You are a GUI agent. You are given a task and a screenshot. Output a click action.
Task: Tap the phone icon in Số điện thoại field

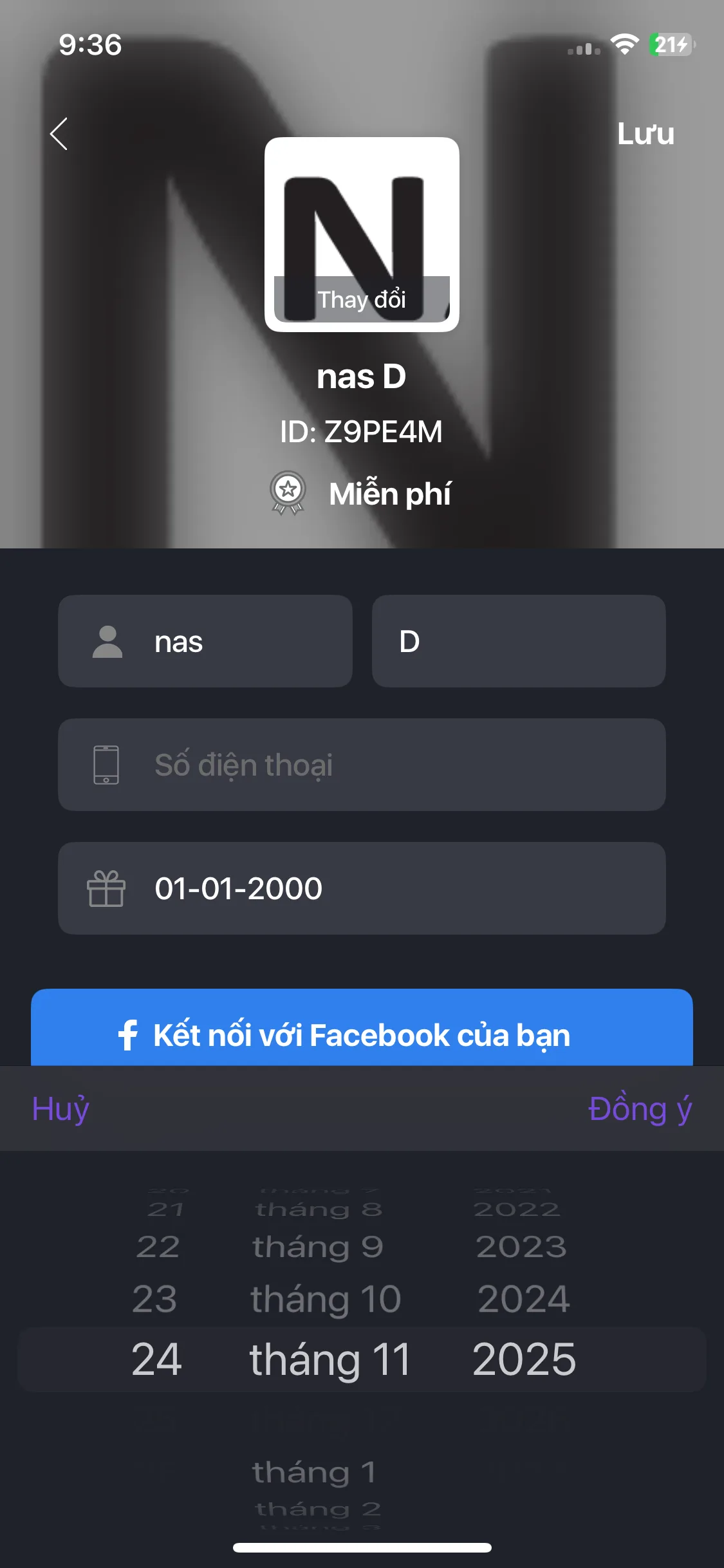point(105,765)
